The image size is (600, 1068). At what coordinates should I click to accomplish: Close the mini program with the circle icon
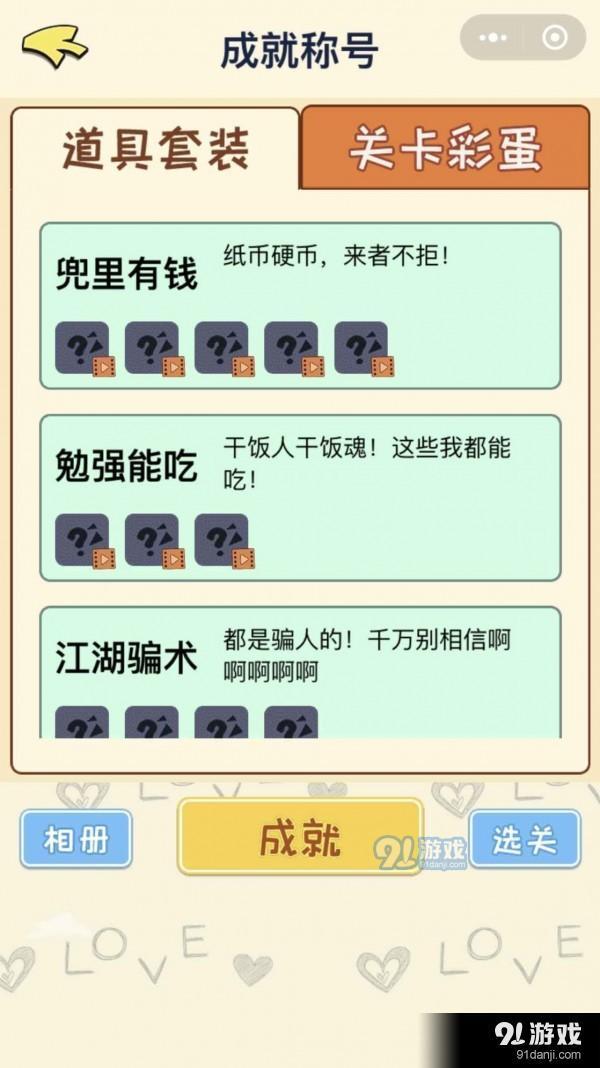click(554, 38)
